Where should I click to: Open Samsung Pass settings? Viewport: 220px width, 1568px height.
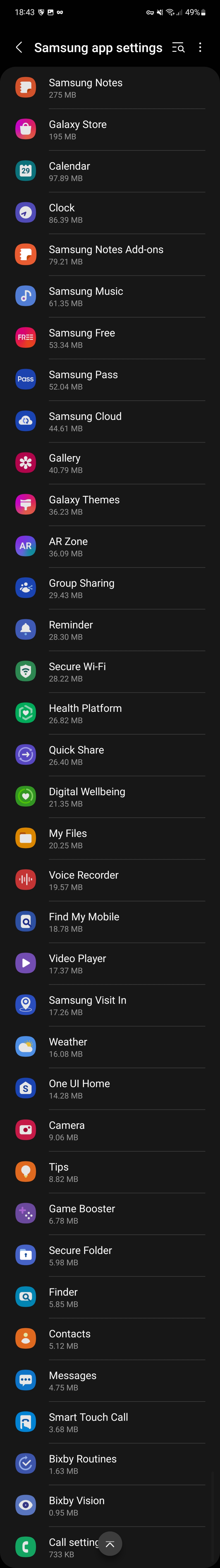pos(110,380)
